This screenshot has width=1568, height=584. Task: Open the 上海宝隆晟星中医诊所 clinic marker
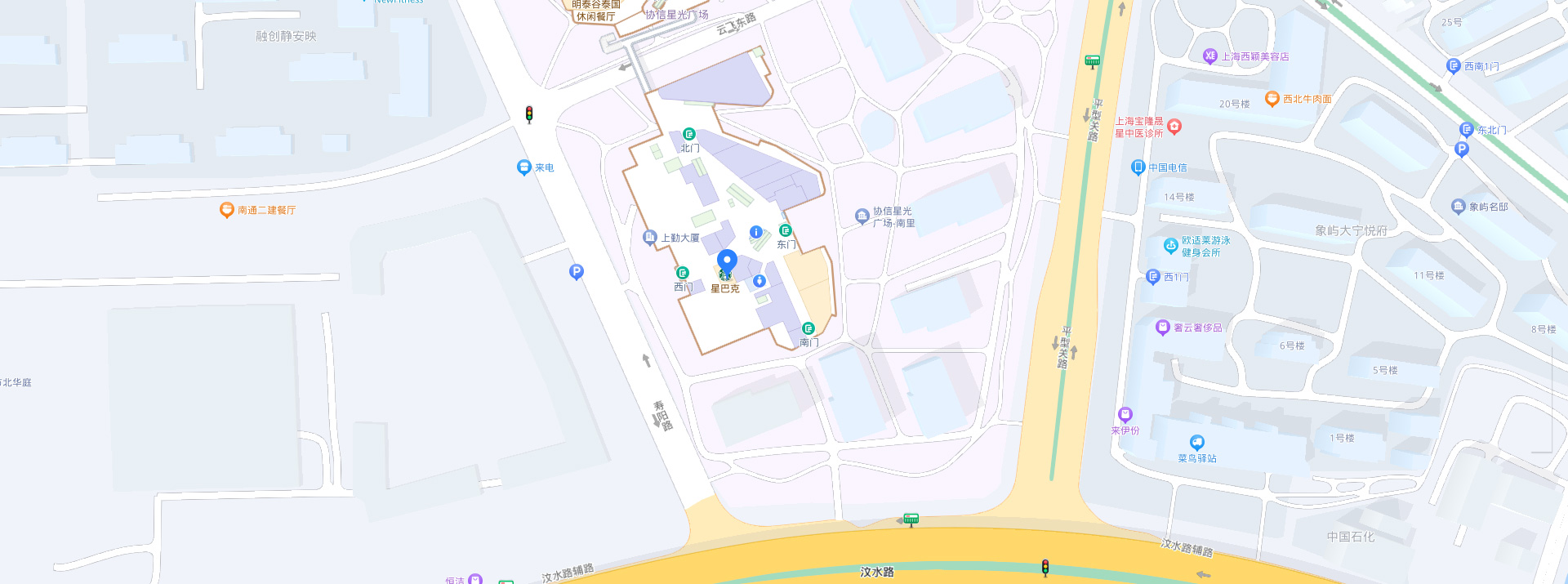click(x=1174, y=127)
